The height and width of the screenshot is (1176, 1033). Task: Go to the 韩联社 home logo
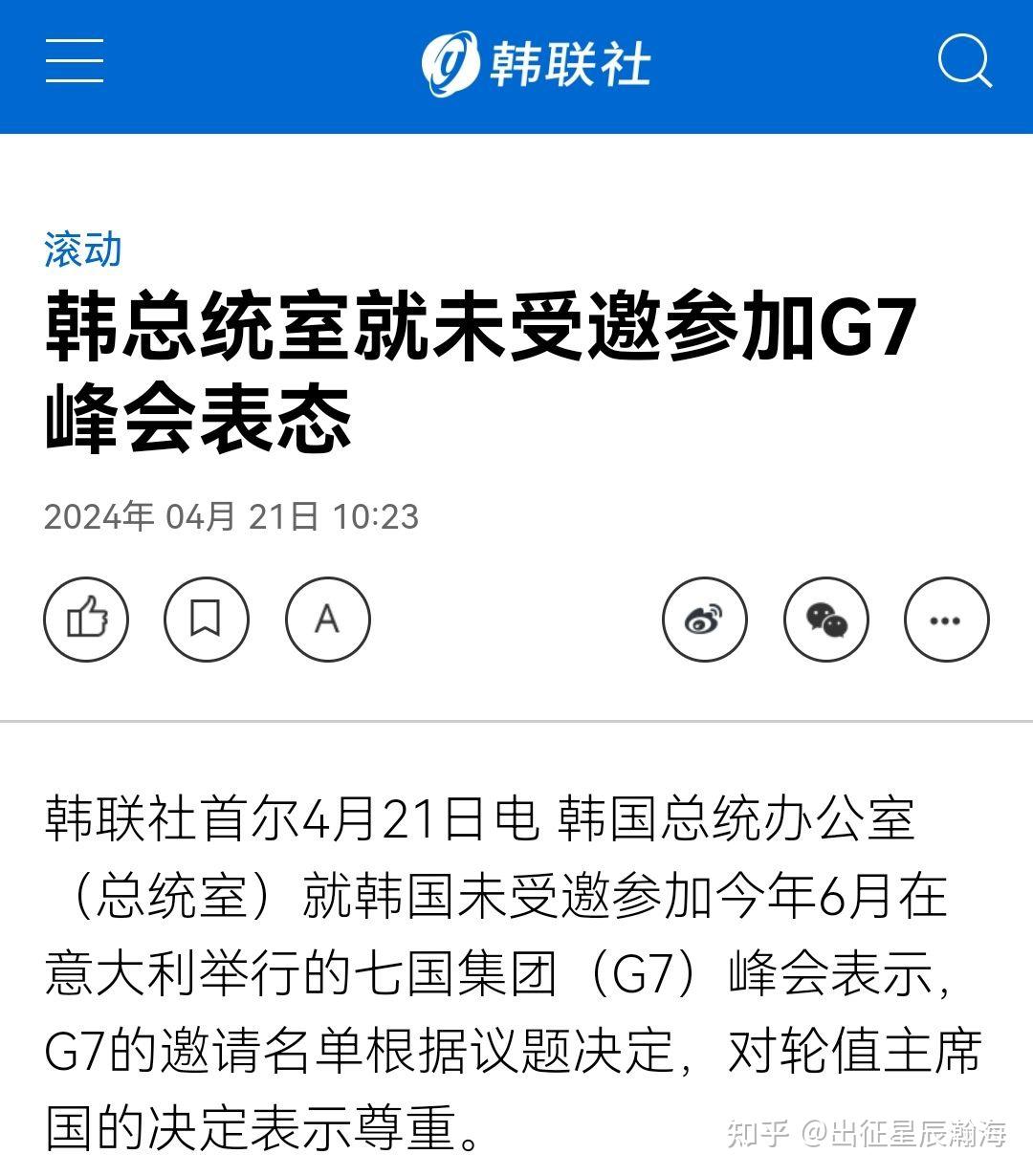coord(536,63)
